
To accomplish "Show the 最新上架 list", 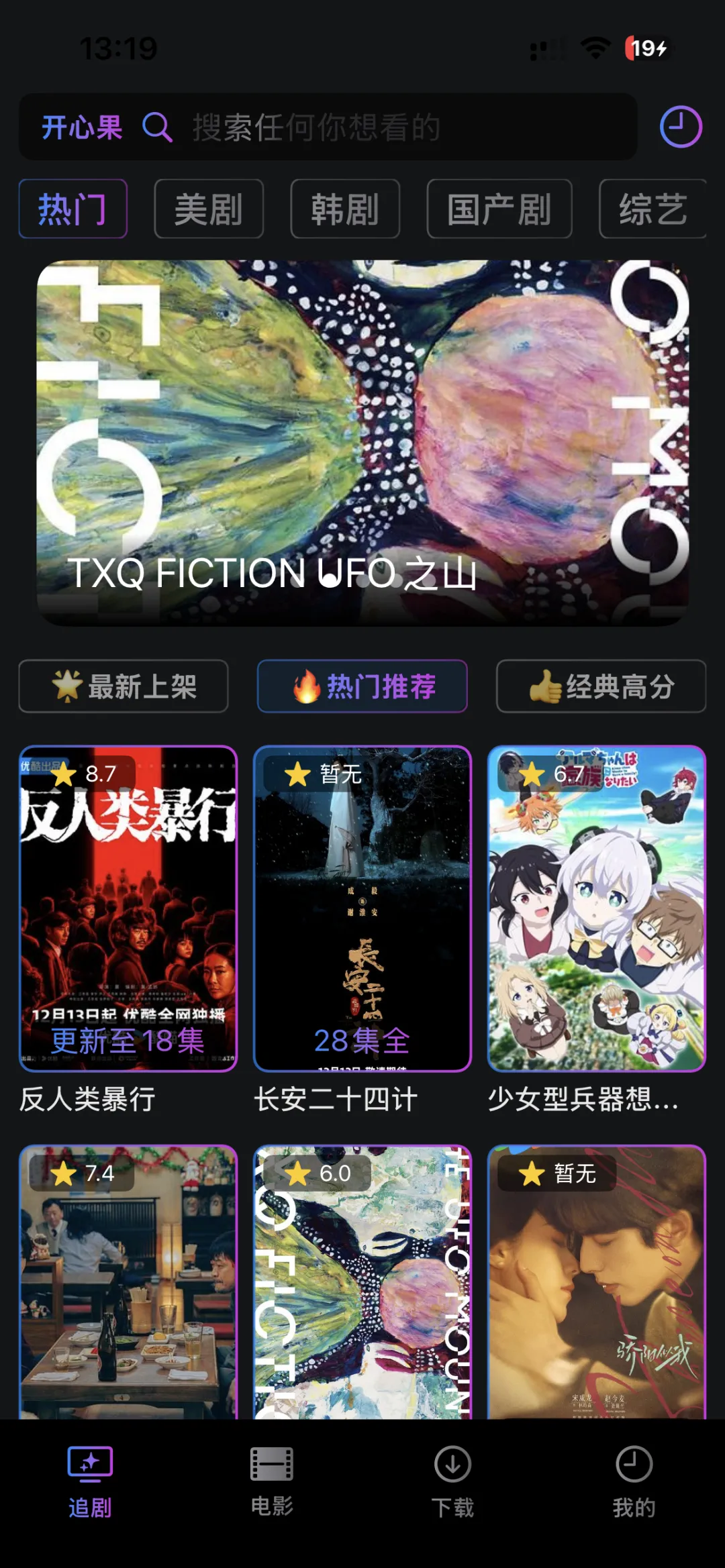I will [124, 686].
